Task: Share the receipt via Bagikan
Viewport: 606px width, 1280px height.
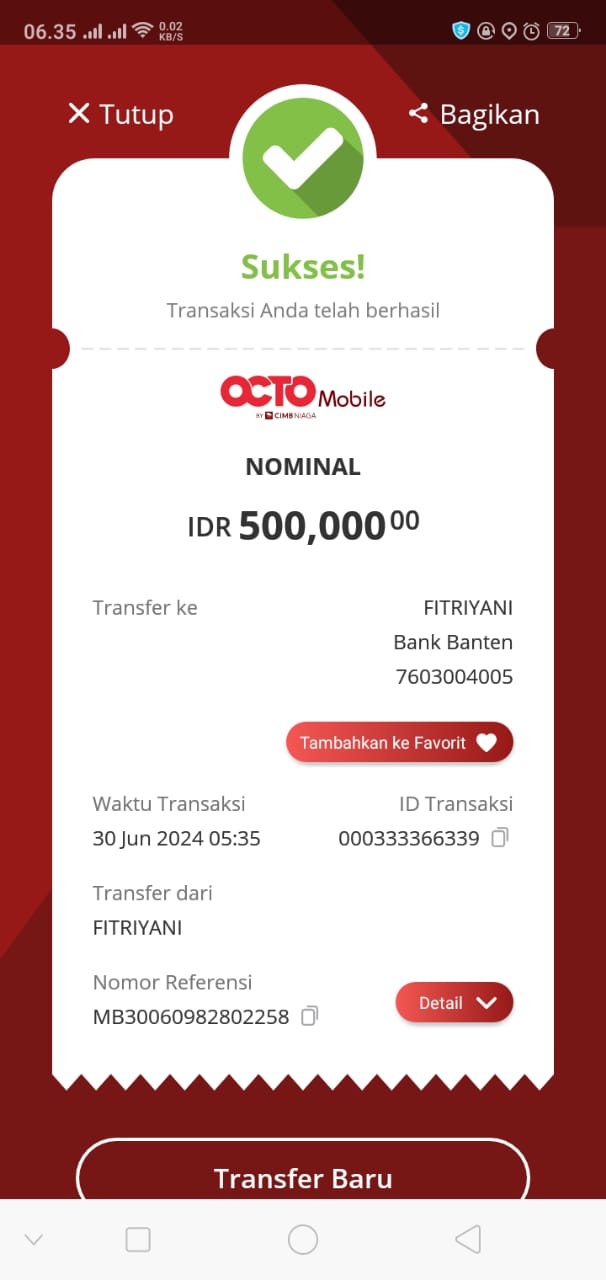Action: pyautogui.click(x=474, y=114)
